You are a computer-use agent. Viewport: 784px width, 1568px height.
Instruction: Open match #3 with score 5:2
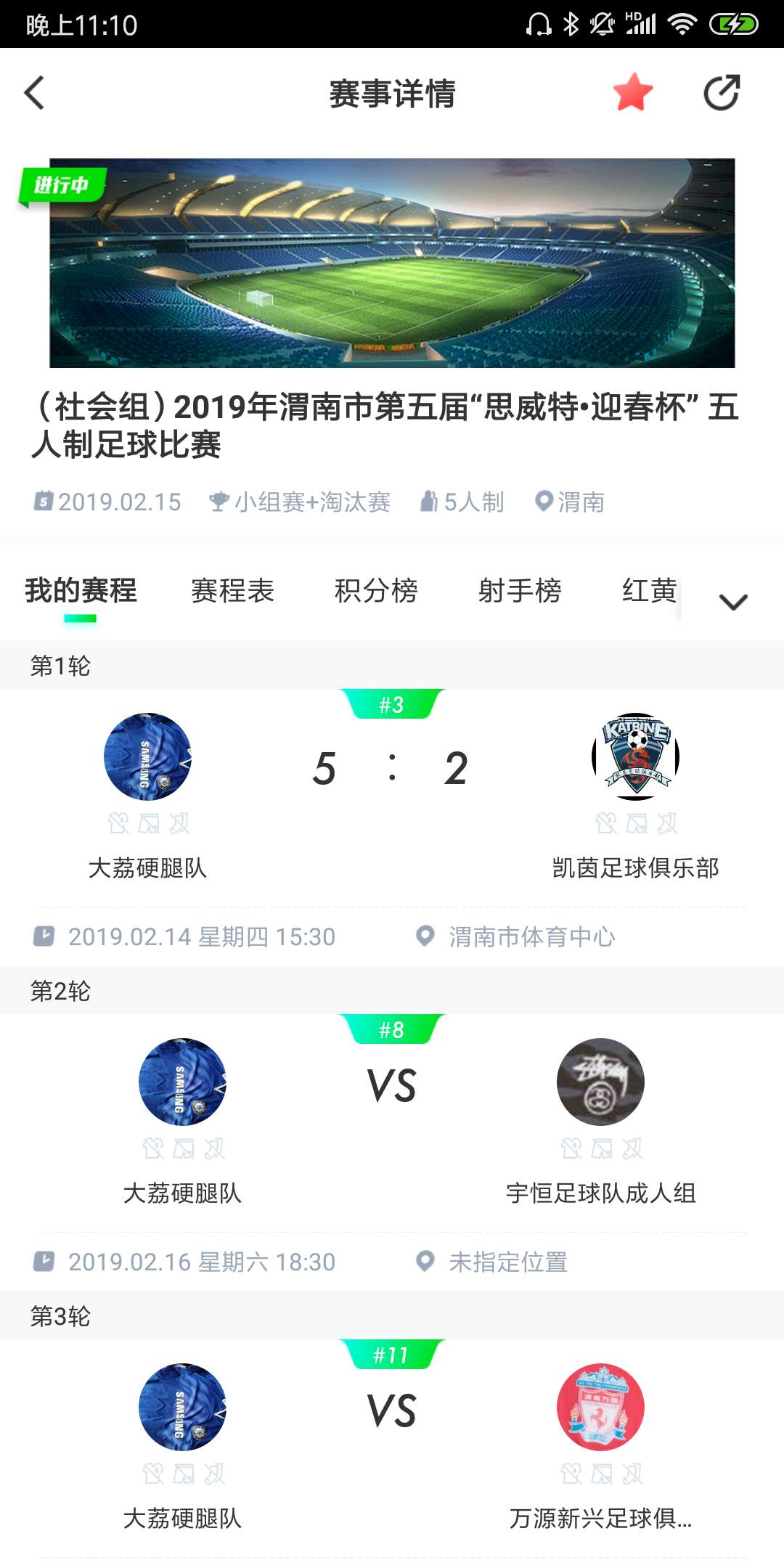pos(392,769)
